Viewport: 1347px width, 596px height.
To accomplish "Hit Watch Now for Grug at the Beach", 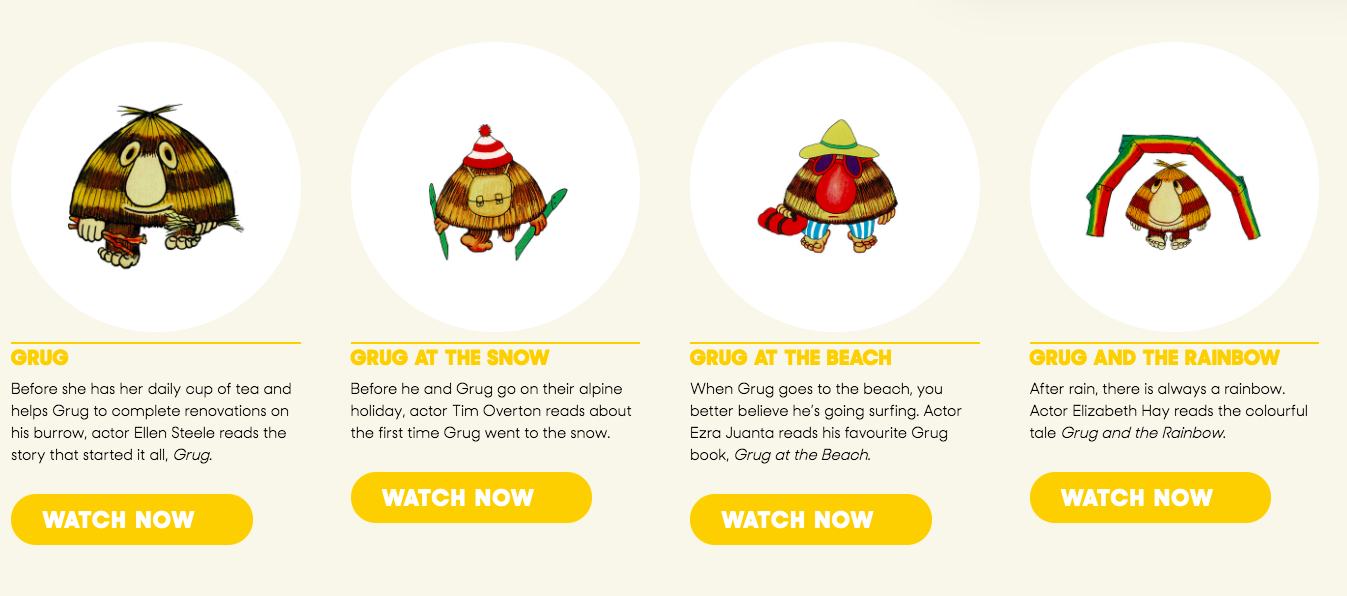I will pyautogui.click(x=810, y=519).
